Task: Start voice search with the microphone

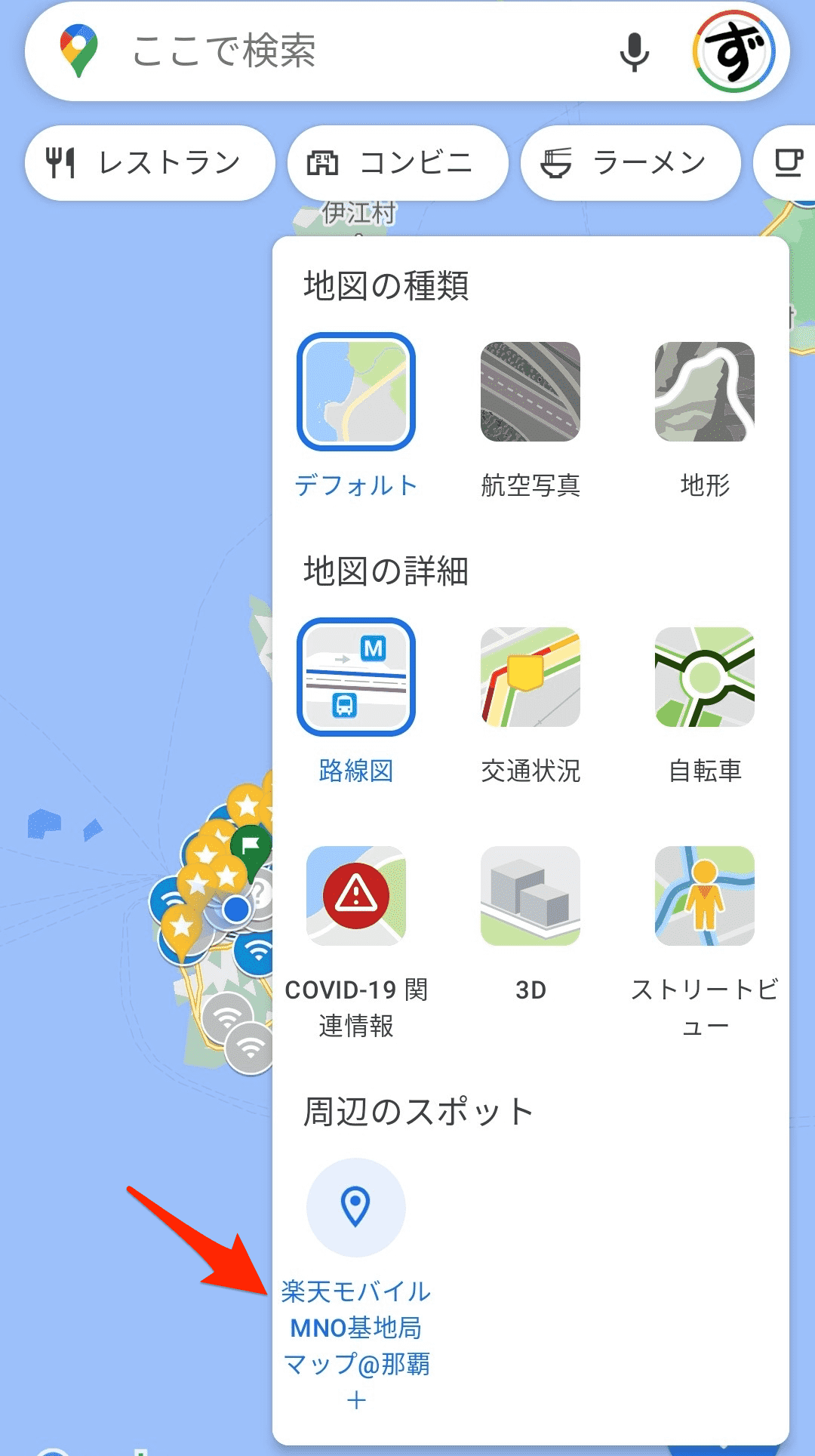Action: [634, 51]
